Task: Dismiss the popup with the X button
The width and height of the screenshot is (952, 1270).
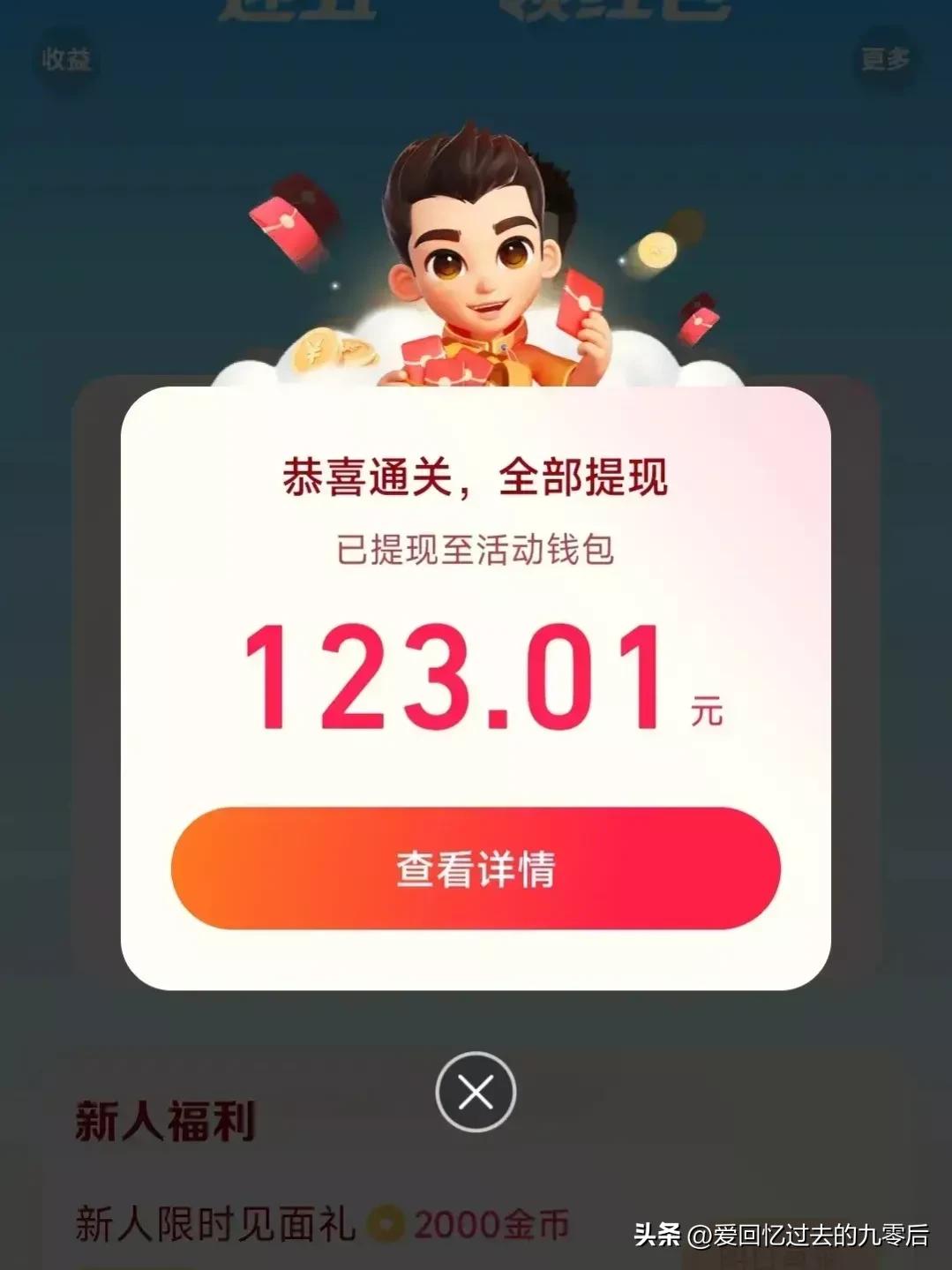Action: (476, 1092)
